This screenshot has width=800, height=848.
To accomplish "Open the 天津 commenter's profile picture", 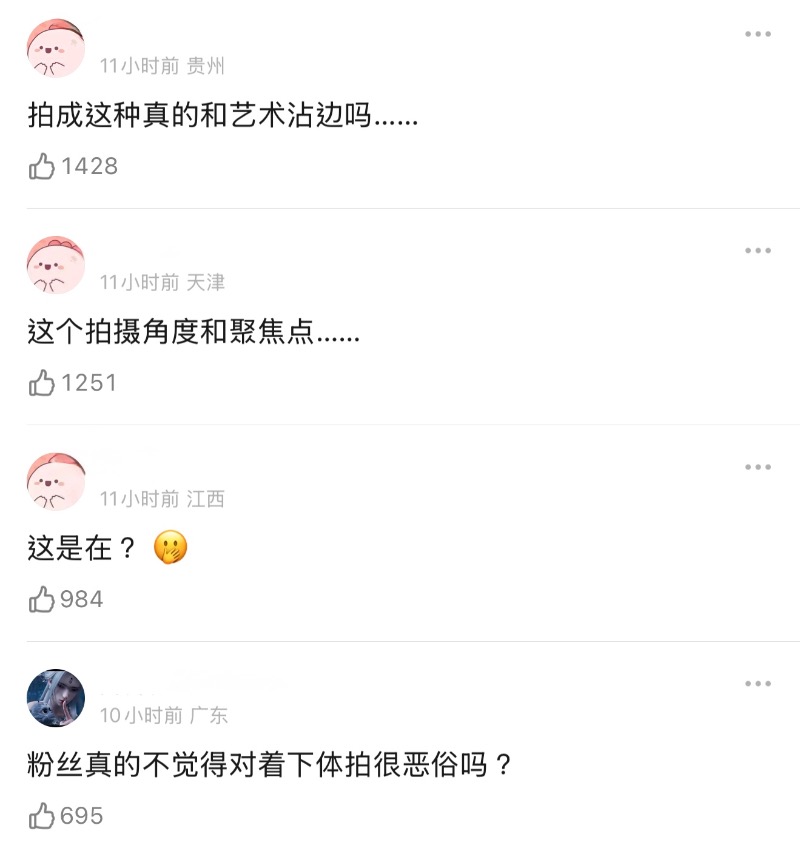I will 56,265.
